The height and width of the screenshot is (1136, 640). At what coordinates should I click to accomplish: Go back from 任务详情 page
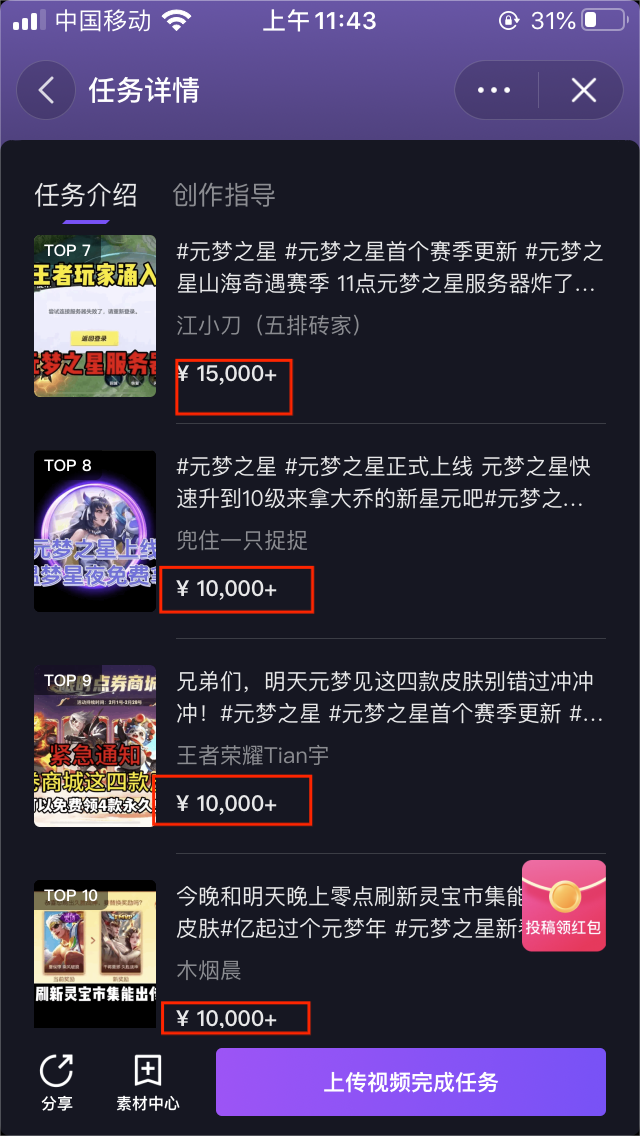click(46, 91)
